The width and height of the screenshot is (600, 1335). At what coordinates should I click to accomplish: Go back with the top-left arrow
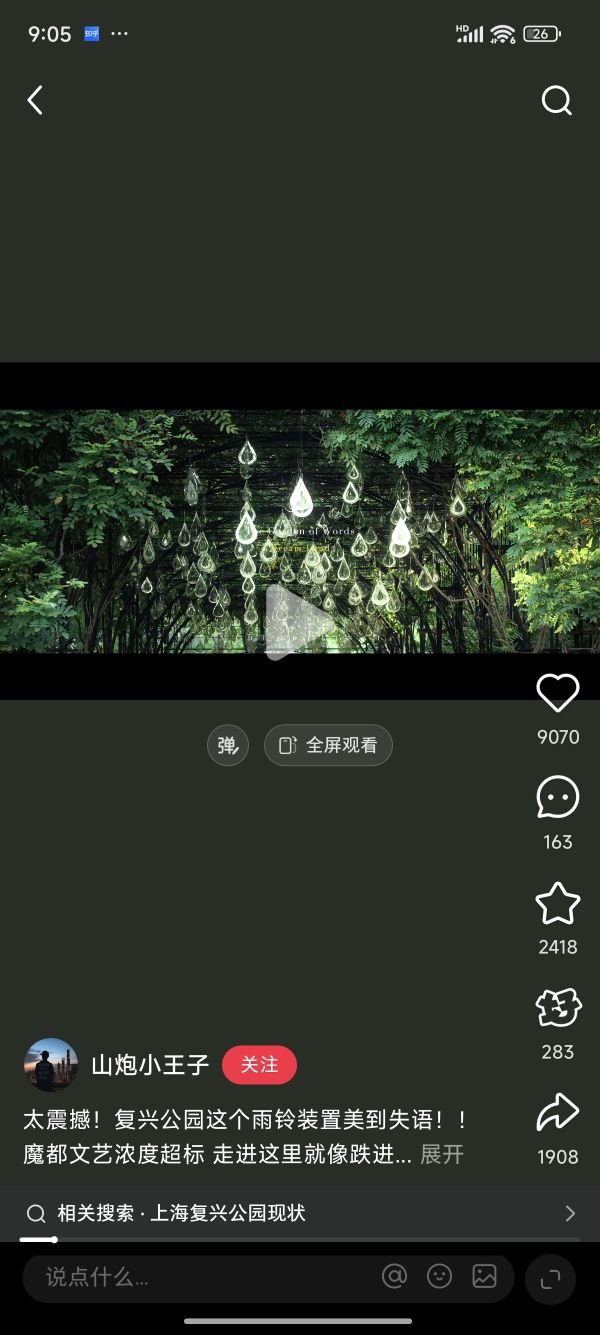[x=35, y=100]
